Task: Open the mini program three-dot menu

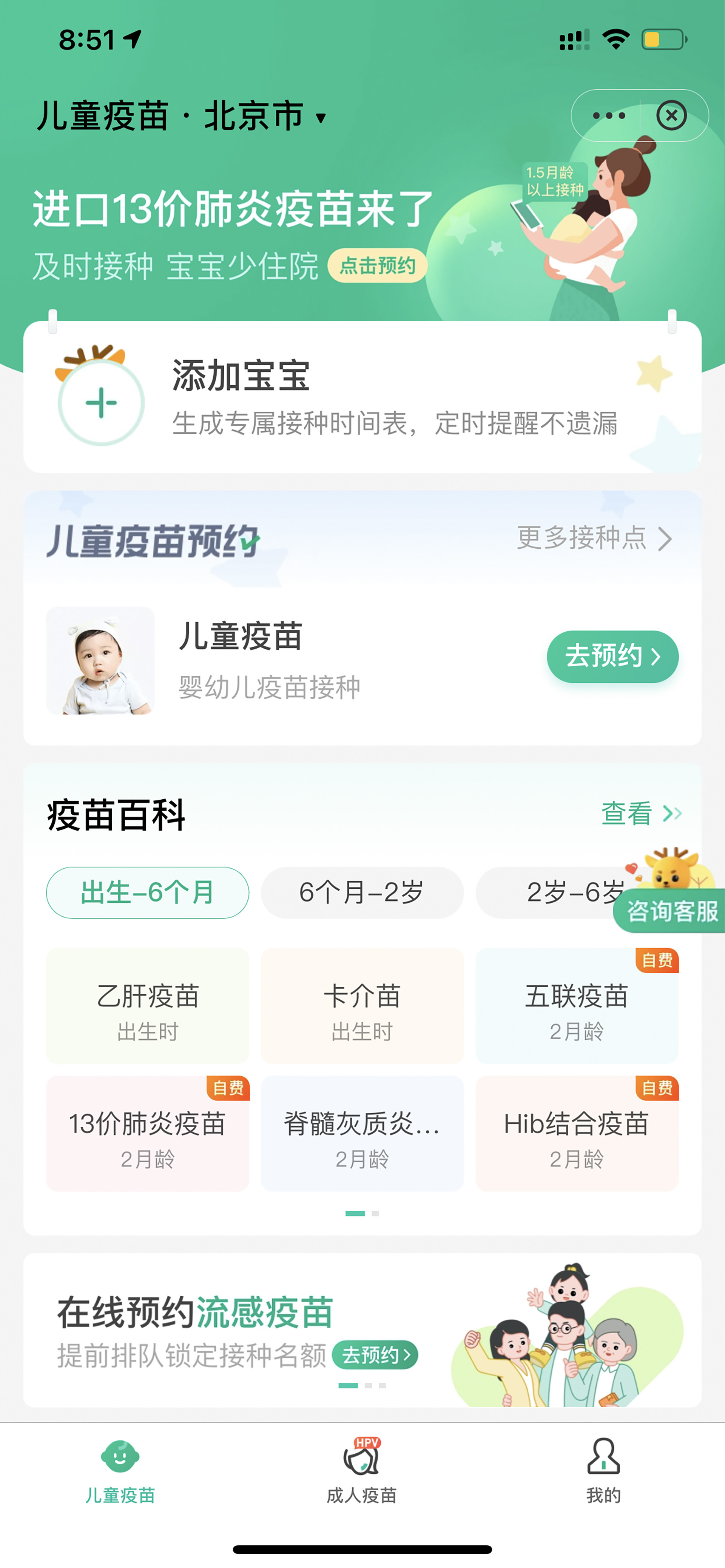Action: pos(608,115)
